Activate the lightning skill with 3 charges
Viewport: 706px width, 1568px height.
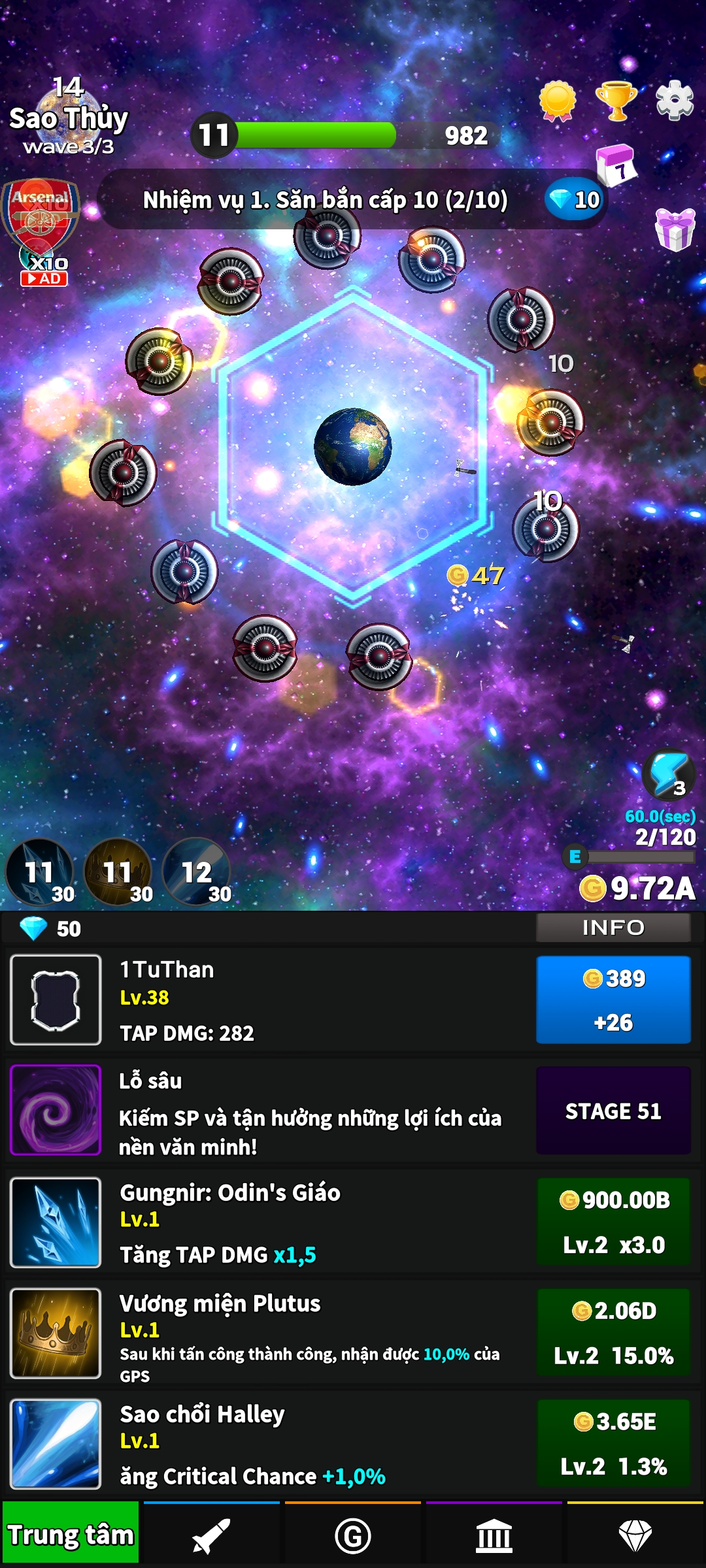pos(668,776)
